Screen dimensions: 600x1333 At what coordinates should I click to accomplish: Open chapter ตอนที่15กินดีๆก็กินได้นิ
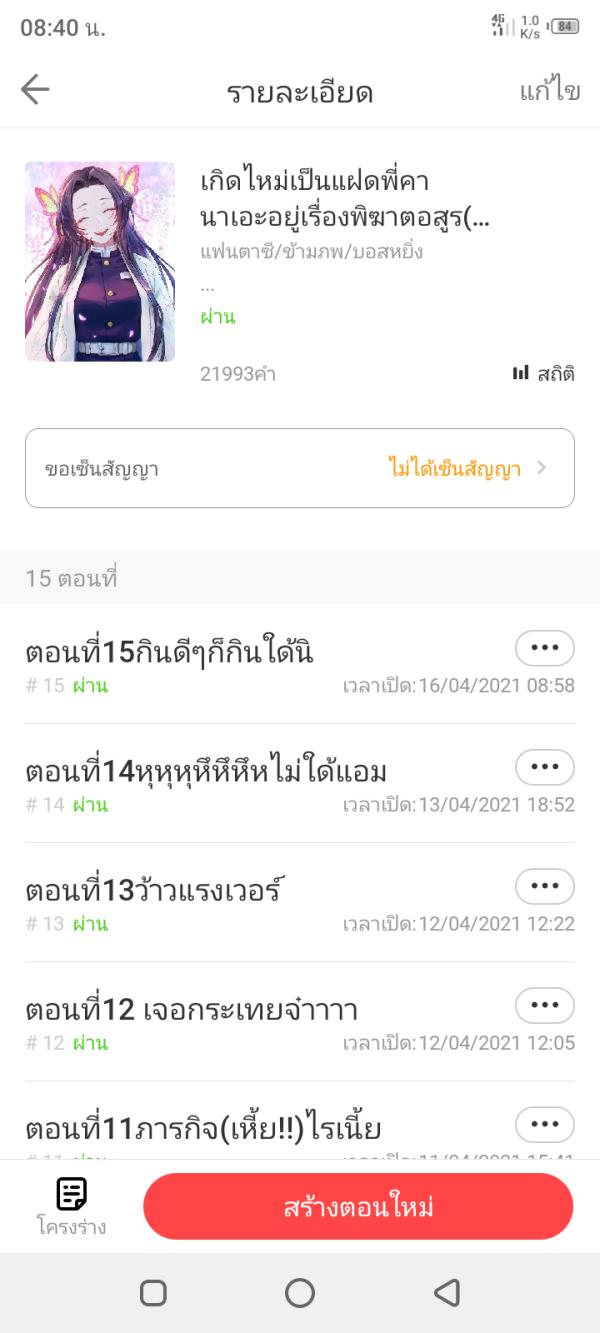tap(170, 653)
